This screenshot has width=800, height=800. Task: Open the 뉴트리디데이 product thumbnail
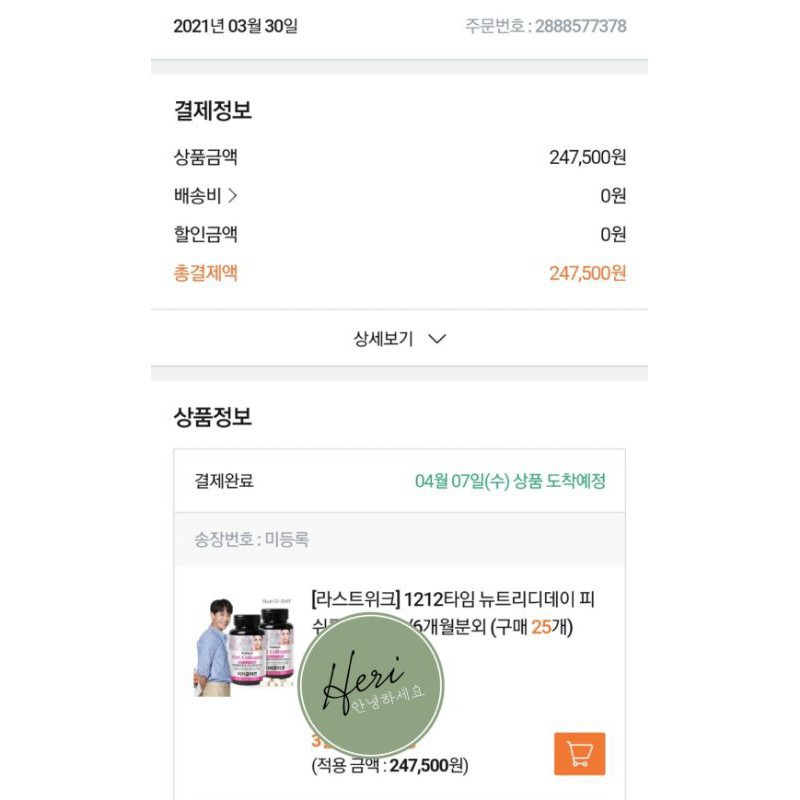(245, 646)
